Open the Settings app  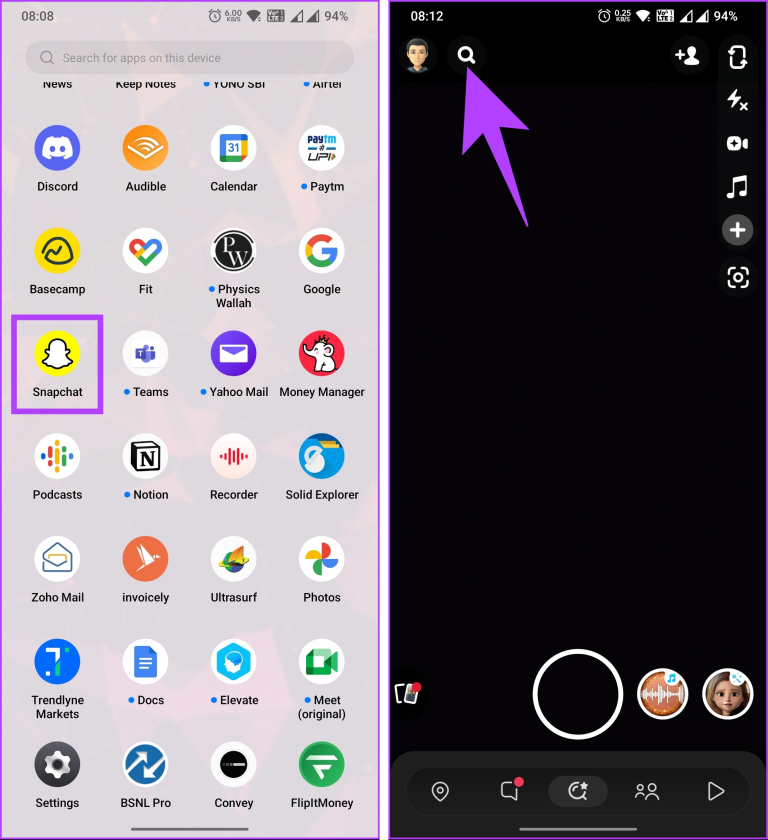[57, 763]
